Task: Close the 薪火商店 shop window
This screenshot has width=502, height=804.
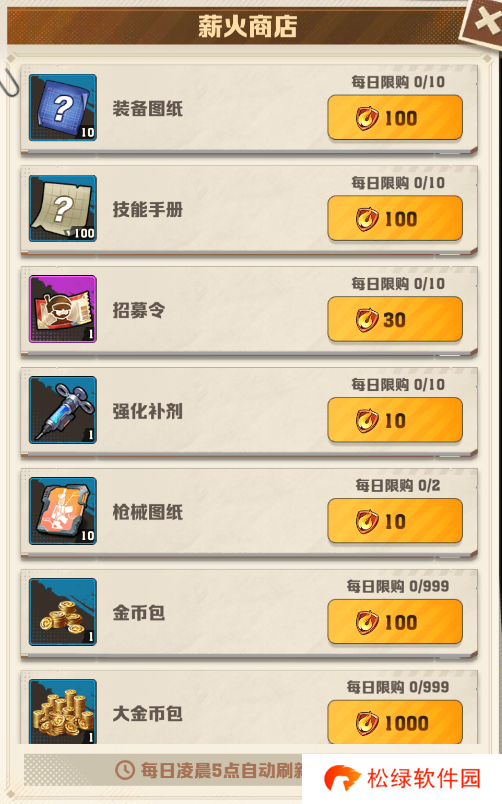Action: click(x=483, y=22)
